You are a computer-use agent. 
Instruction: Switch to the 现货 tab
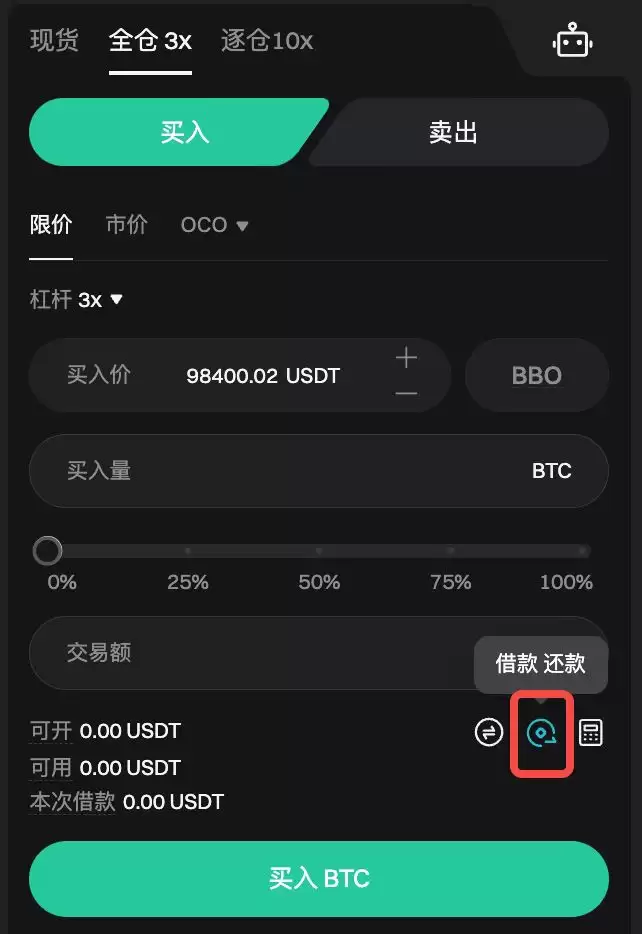pyautogui.click(x=54, y=41)
